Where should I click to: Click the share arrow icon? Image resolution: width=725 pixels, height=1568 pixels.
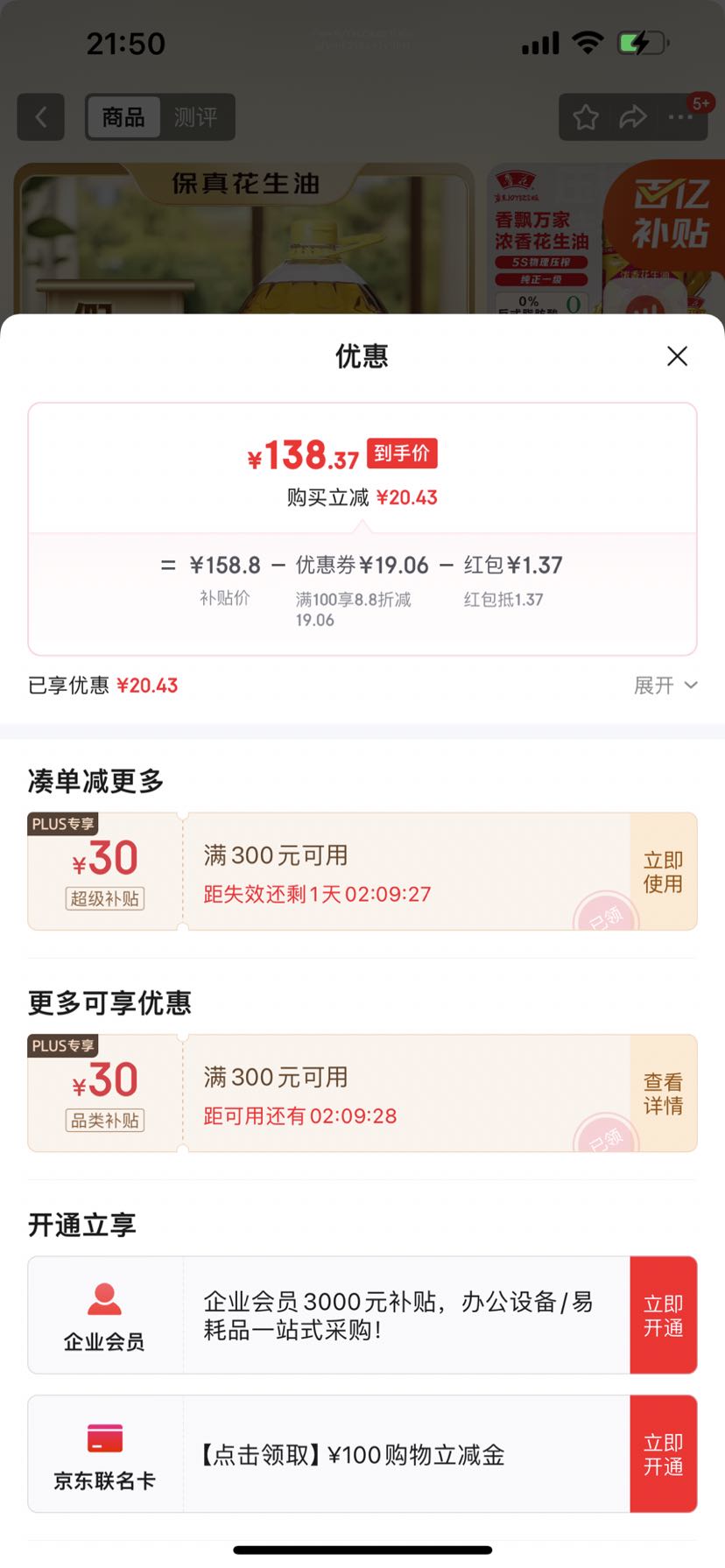pos(632,116)
